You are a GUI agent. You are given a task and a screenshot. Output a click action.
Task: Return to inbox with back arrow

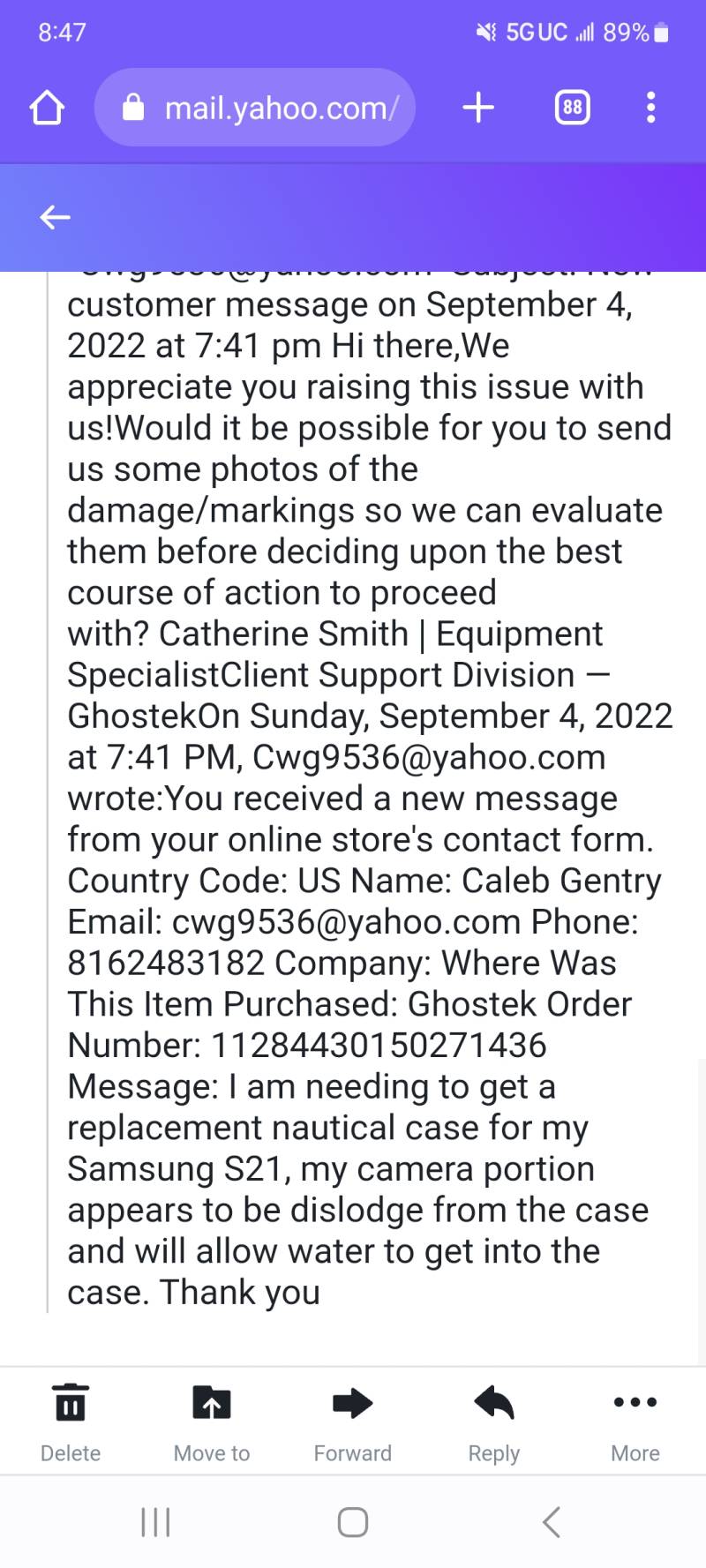pos(55,217)
